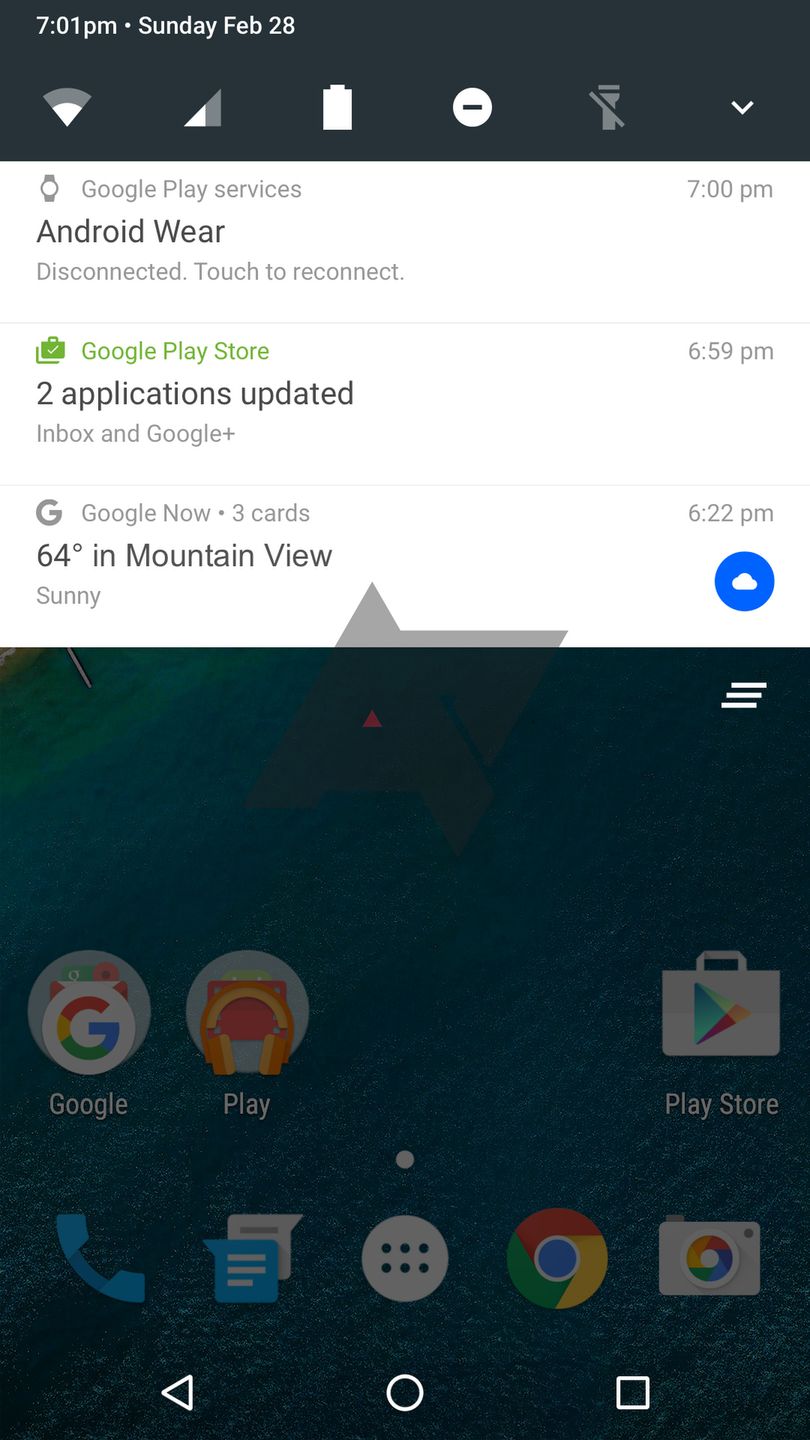
Task: Tap the Do Not Disturb status icon
Action: (x=472, y=107)
